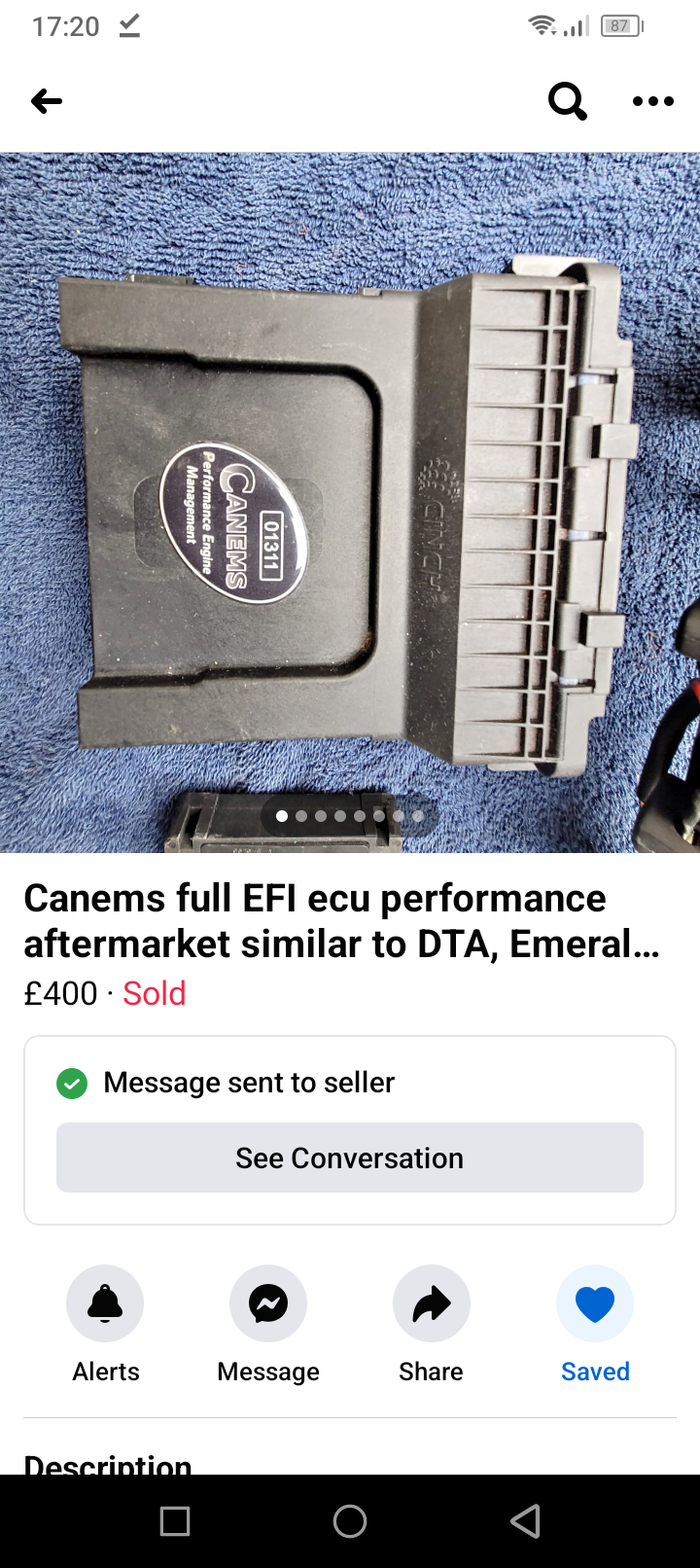Viewport: 700px width, 1568px height.
Task: Share this marketplace listing
Action: point(431,1303)
